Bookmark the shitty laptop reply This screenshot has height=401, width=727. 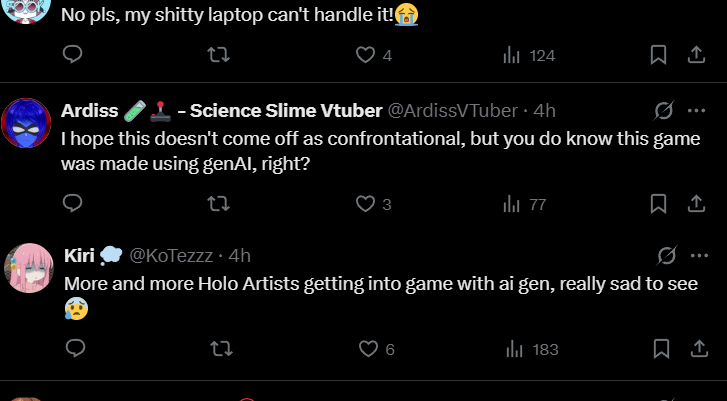tap(658, 55)
